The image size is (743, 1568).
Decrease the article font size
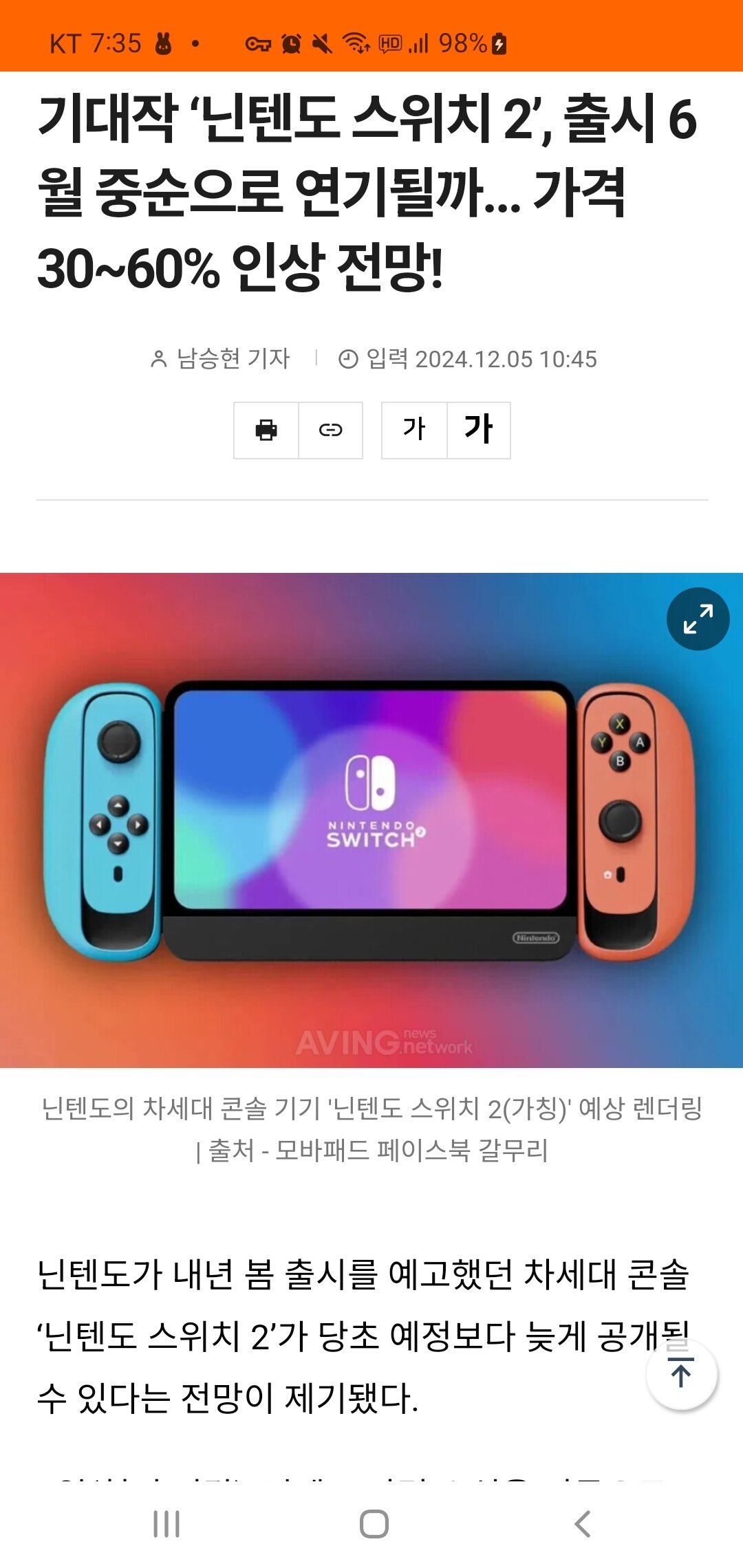[414, 431]
